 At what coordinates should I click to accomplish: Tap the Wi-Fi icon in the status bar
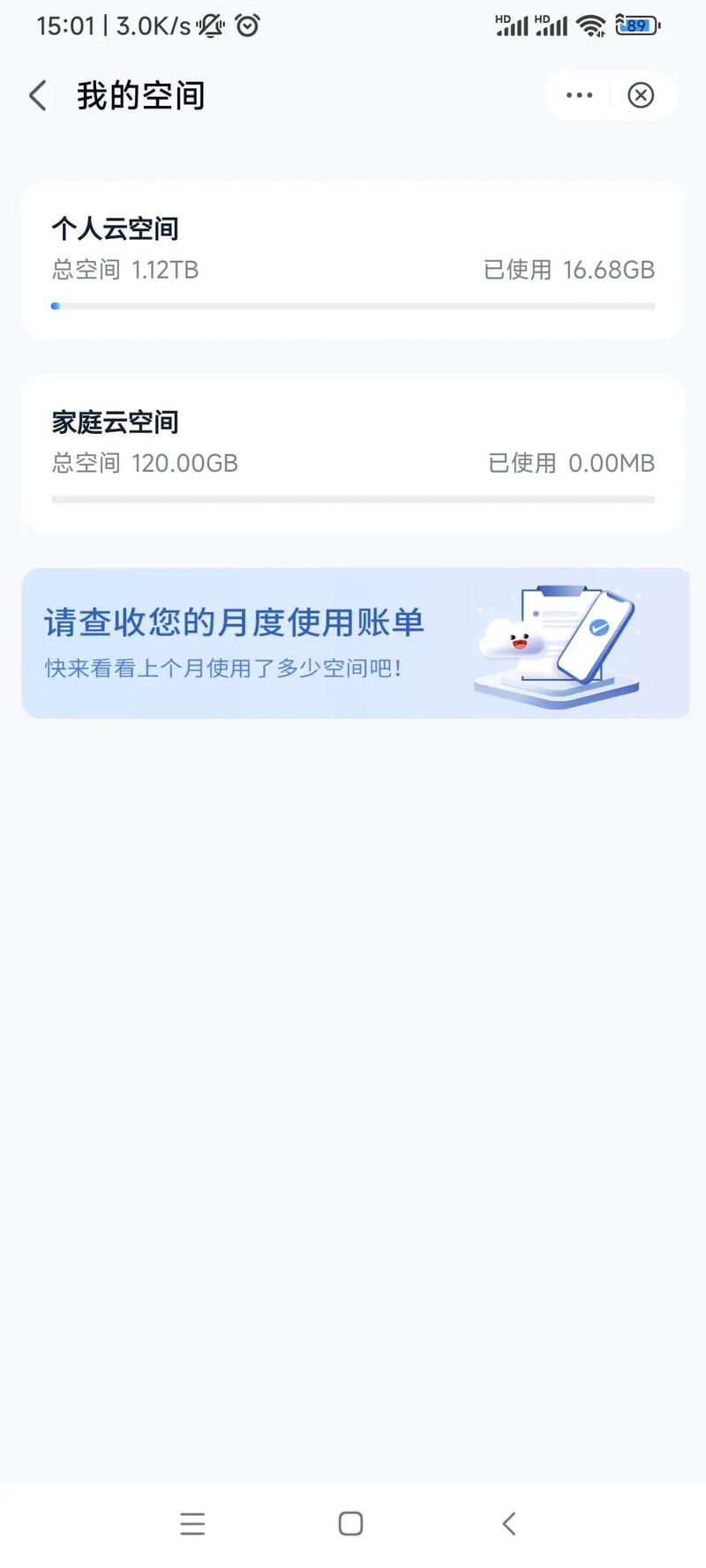coord(590,26)
